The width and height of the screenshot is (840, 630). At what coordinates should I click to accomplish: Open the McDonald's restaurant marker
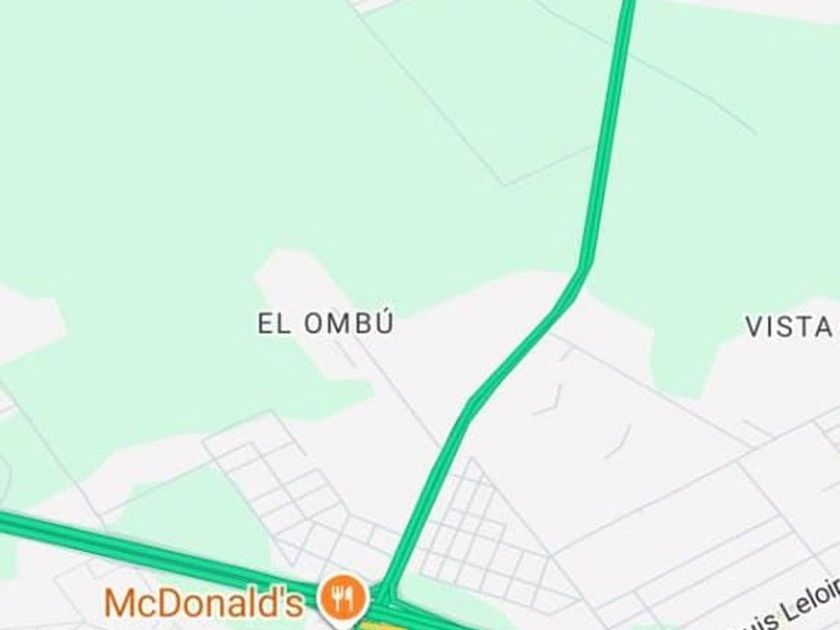point(343,598)
